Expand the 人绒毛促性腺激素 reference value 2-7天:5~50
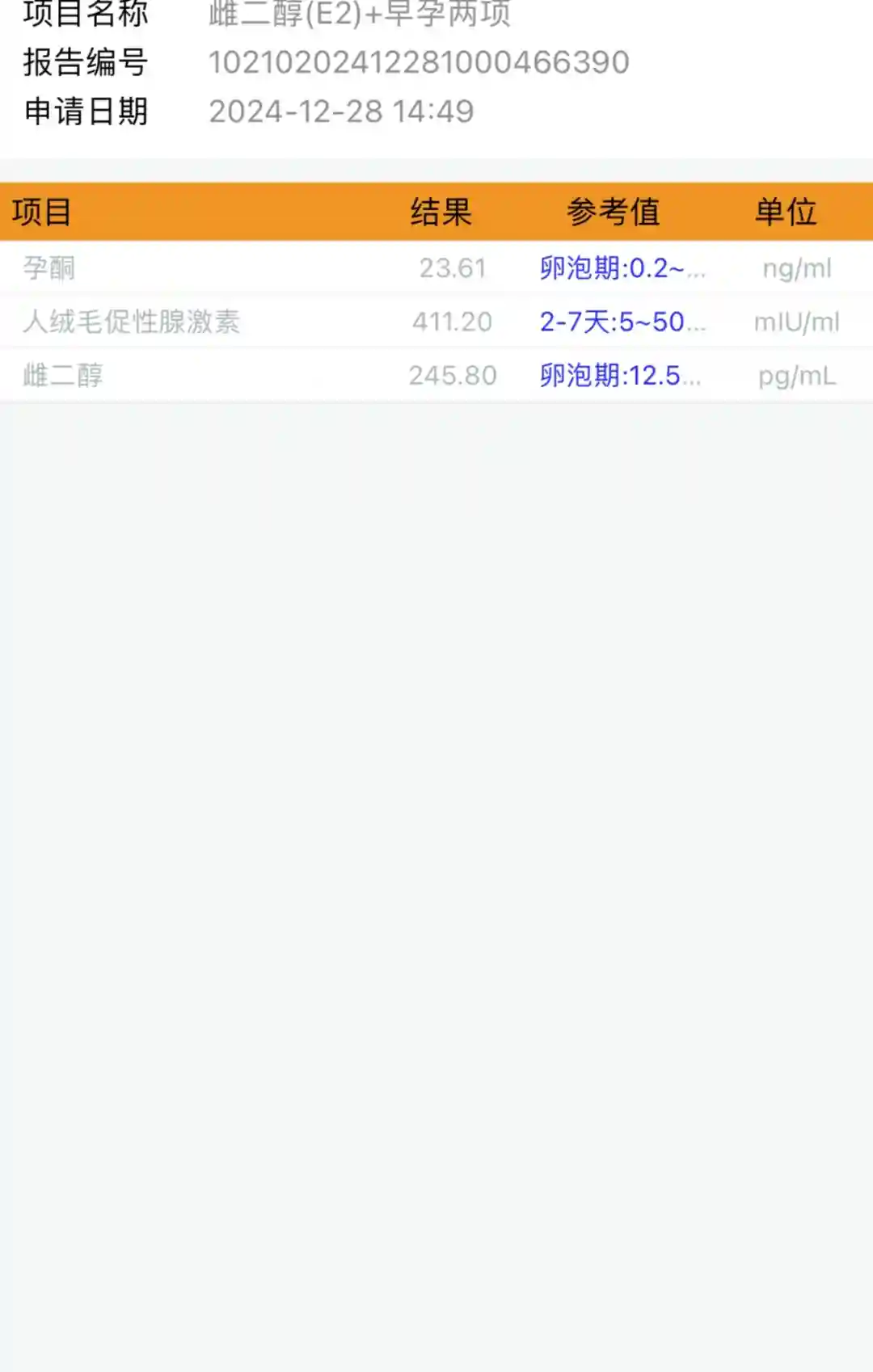 (x=622, y=322)
